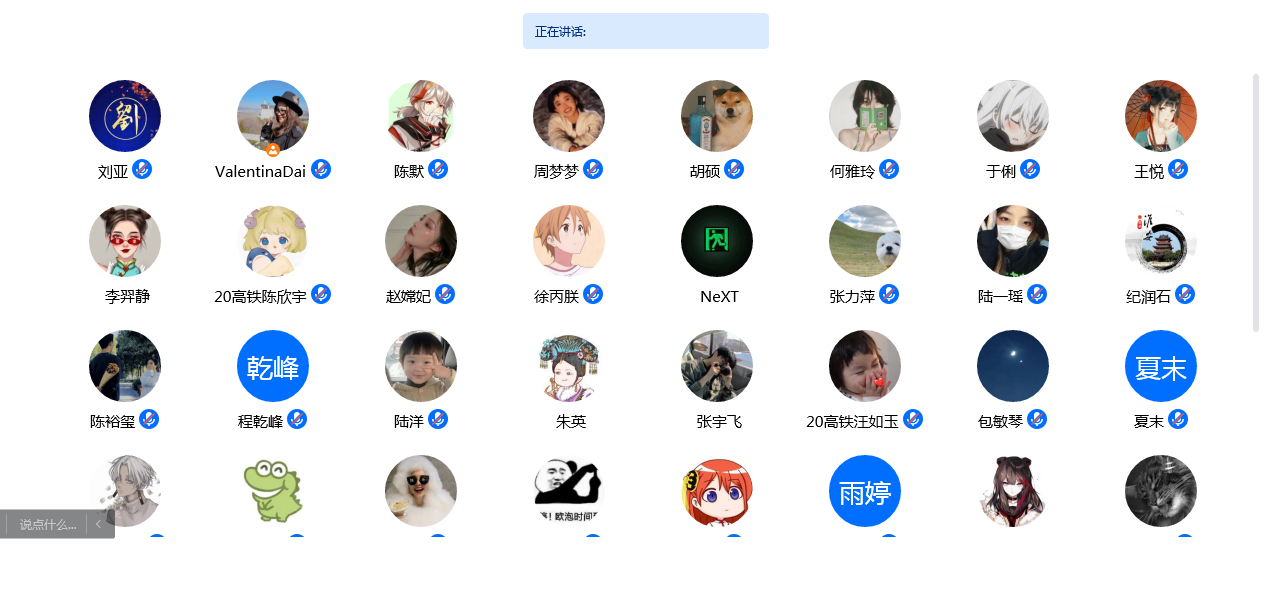Image resolution: width=1277 pixels, height=613 pixels.
Task: Open the 雨婷 participant avatar
Action: point(865,491)
